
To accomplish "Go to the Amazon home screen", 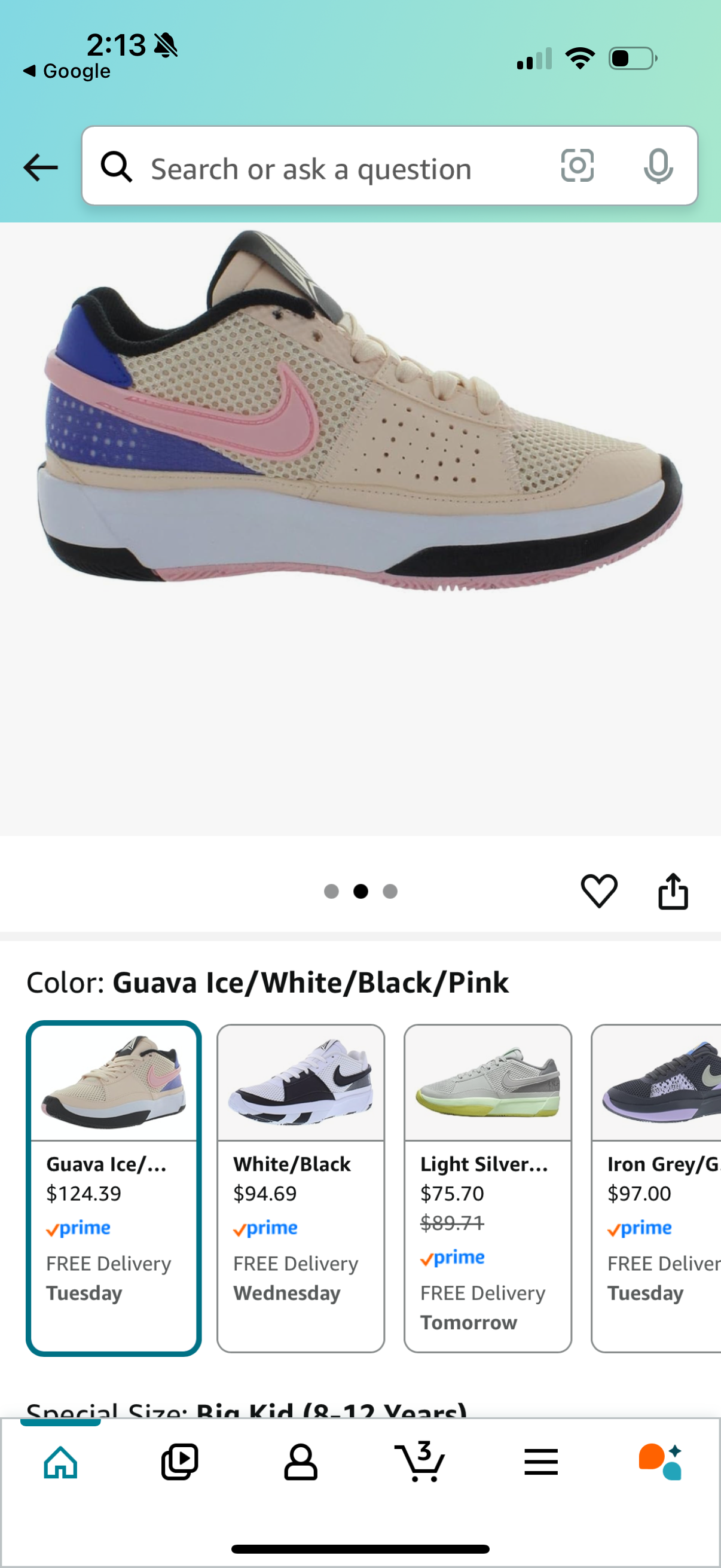I will [x=60, y=1463].
